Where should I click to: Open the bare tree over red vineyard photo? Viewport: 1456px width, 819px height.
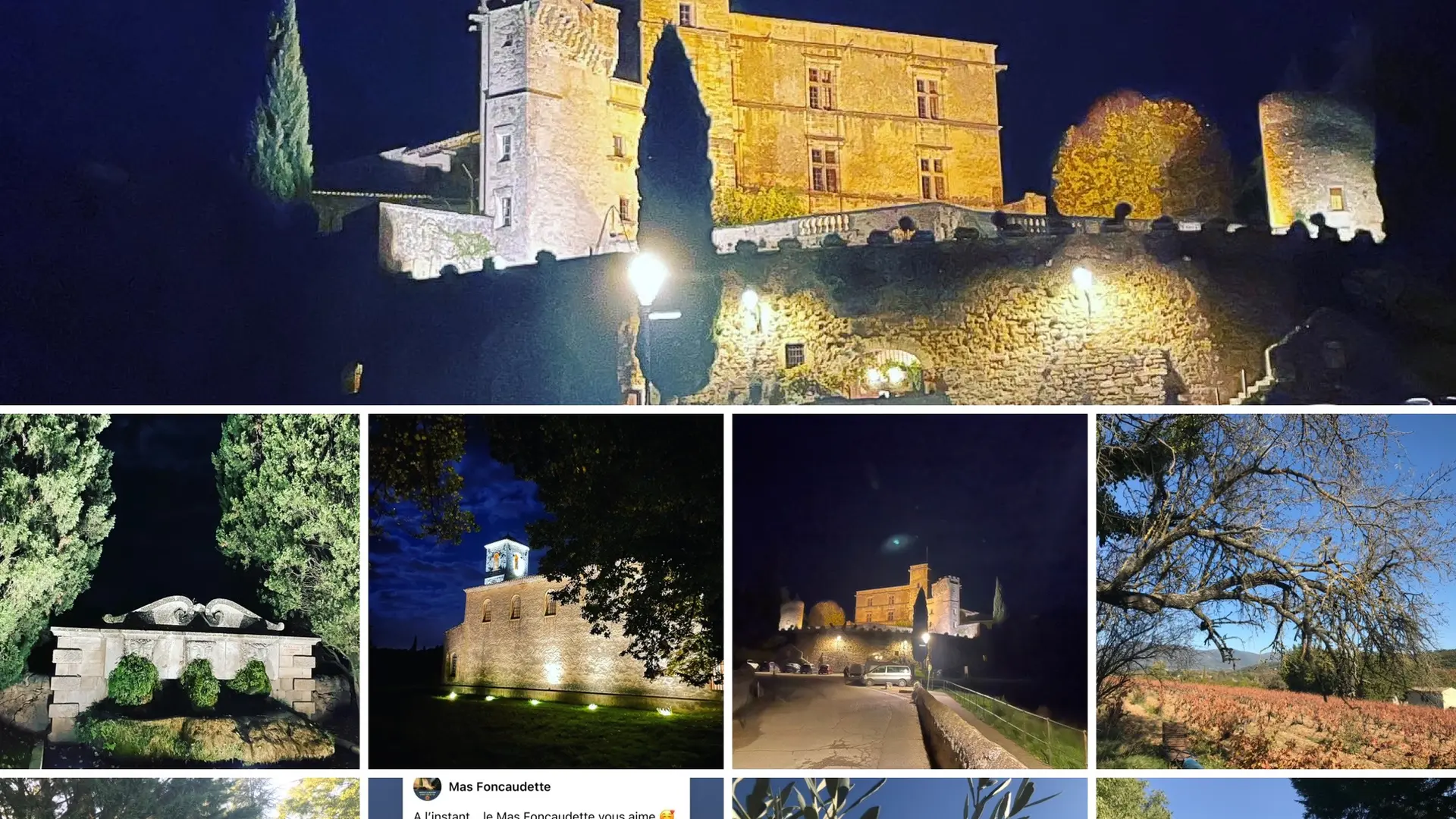1276,591
